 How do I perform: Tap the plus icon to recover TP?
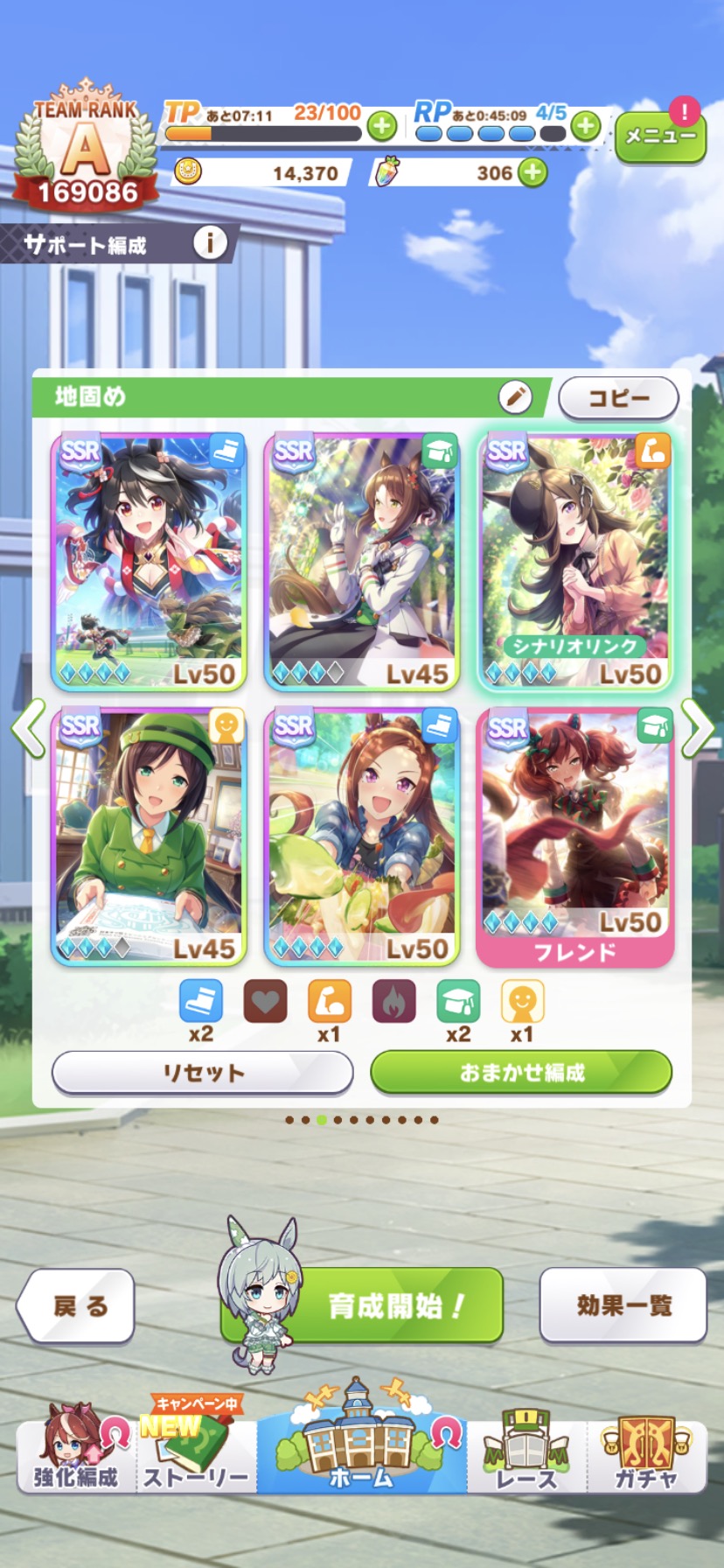pos(381,126)
